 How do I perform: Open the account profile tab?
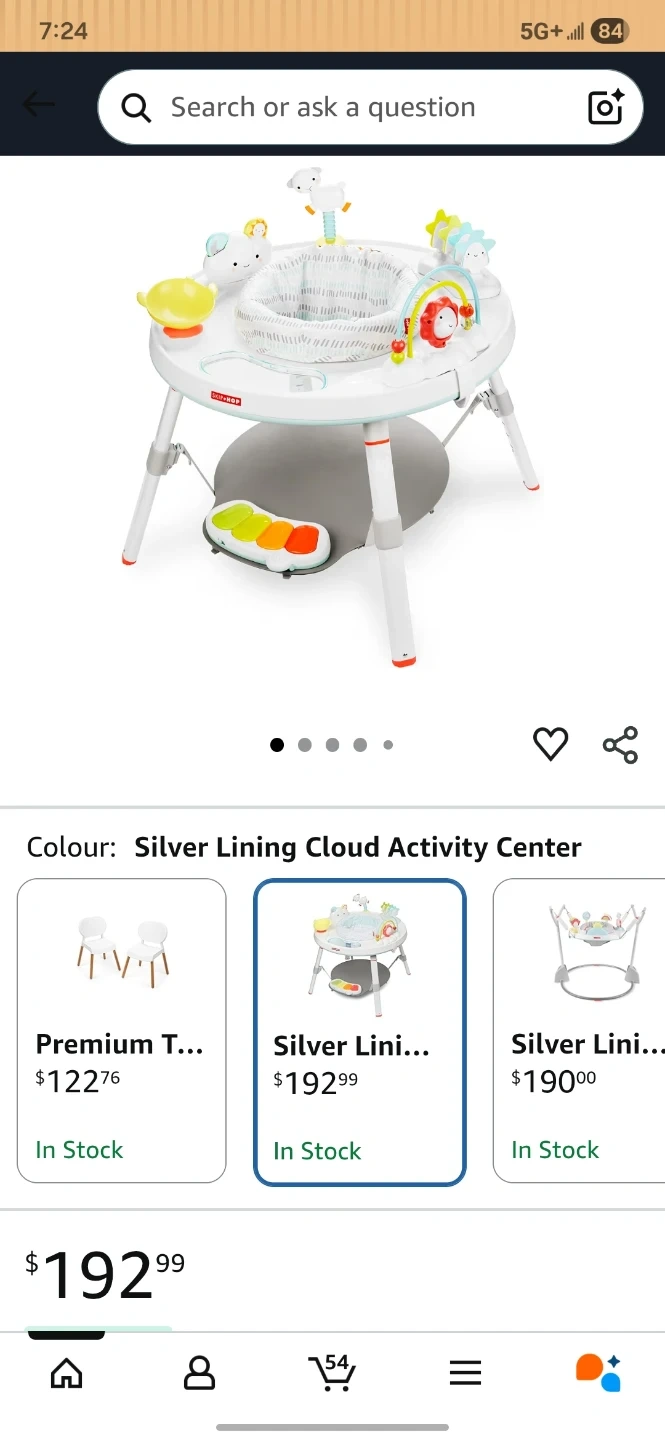(199, 1373)
